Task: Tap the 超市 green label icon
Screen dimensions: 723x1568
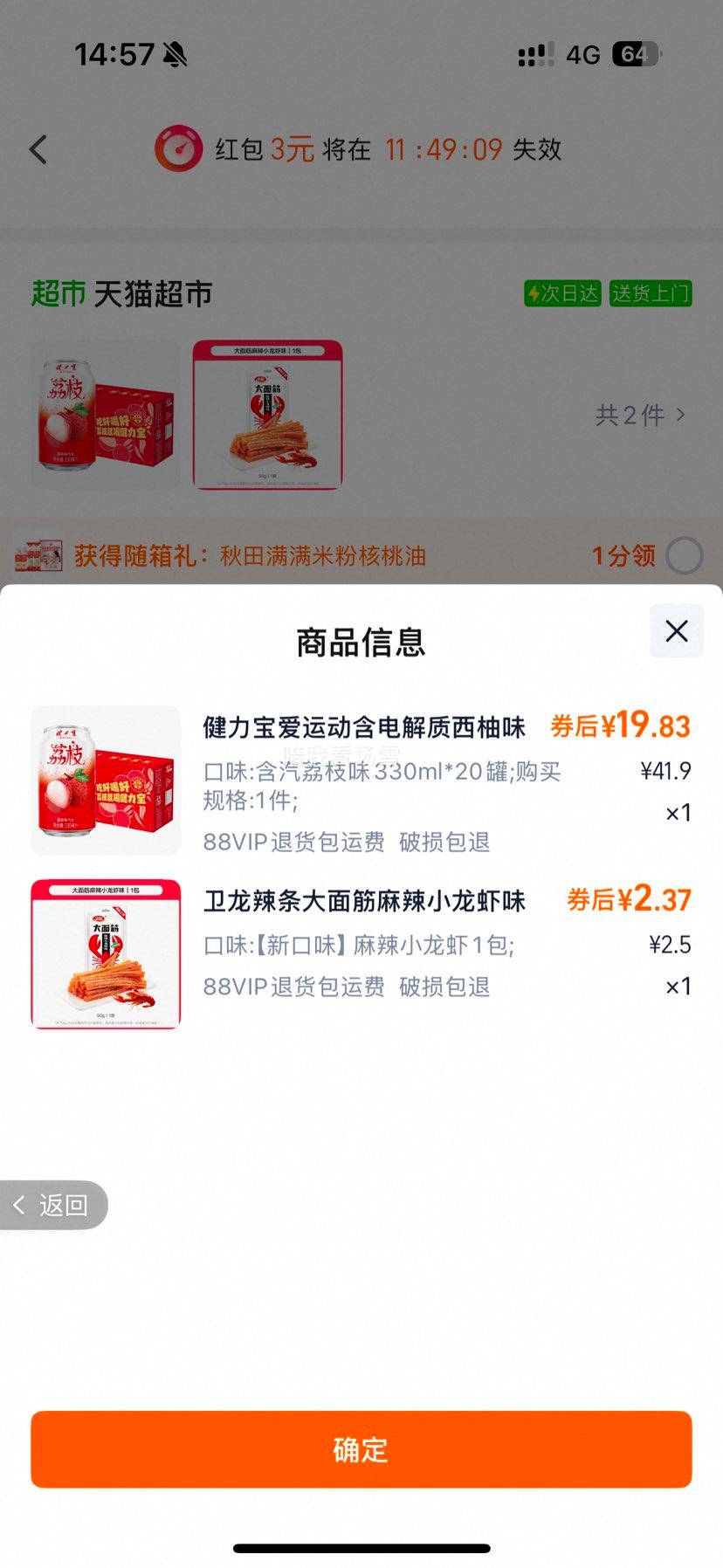Action: 55,294
